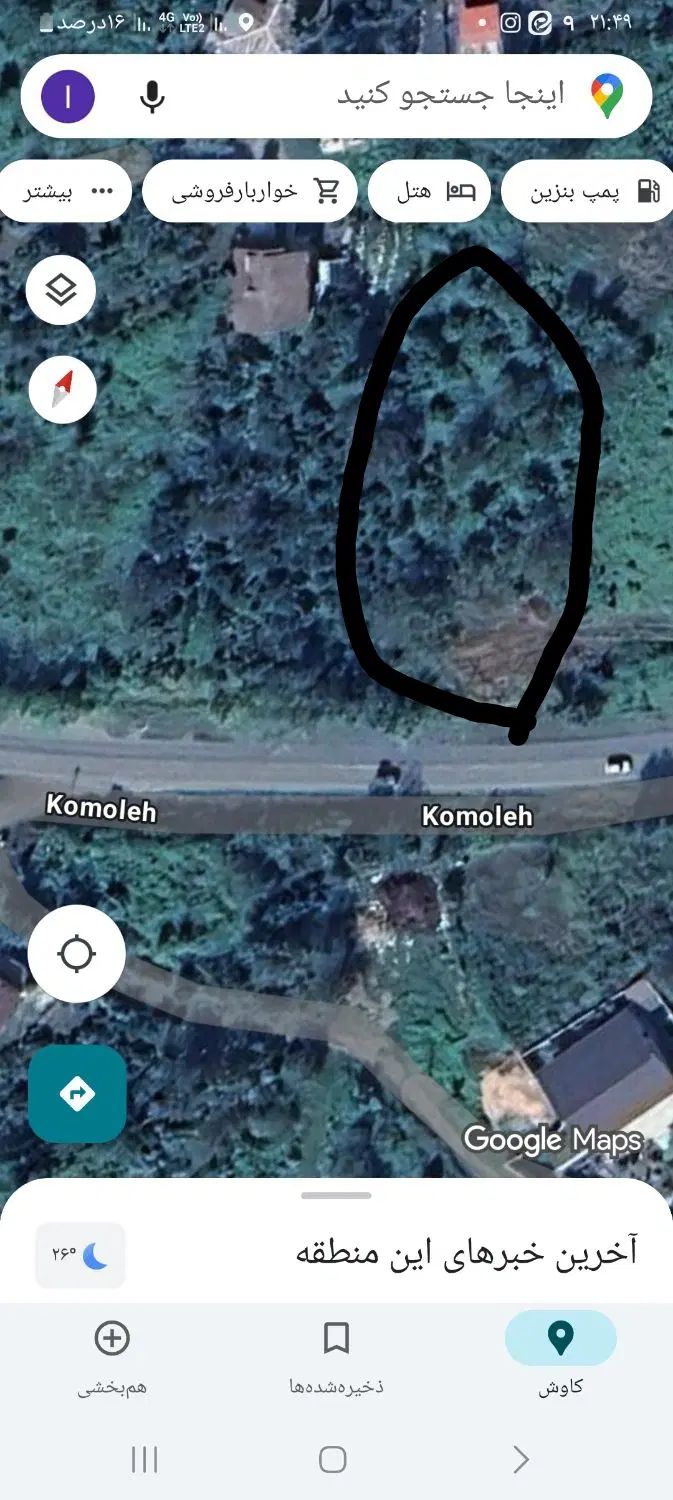
Task: Tap the compass to reset north
Action: pyautogui.click(x=62, y=390)
